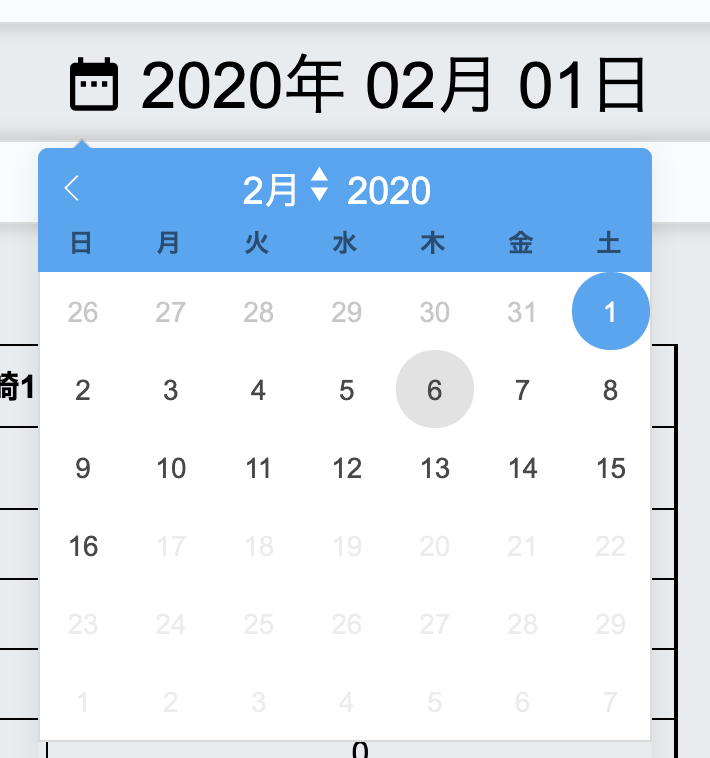Choose the 5th of February
This screenshot has height=758, width=710.
point(346,390)
